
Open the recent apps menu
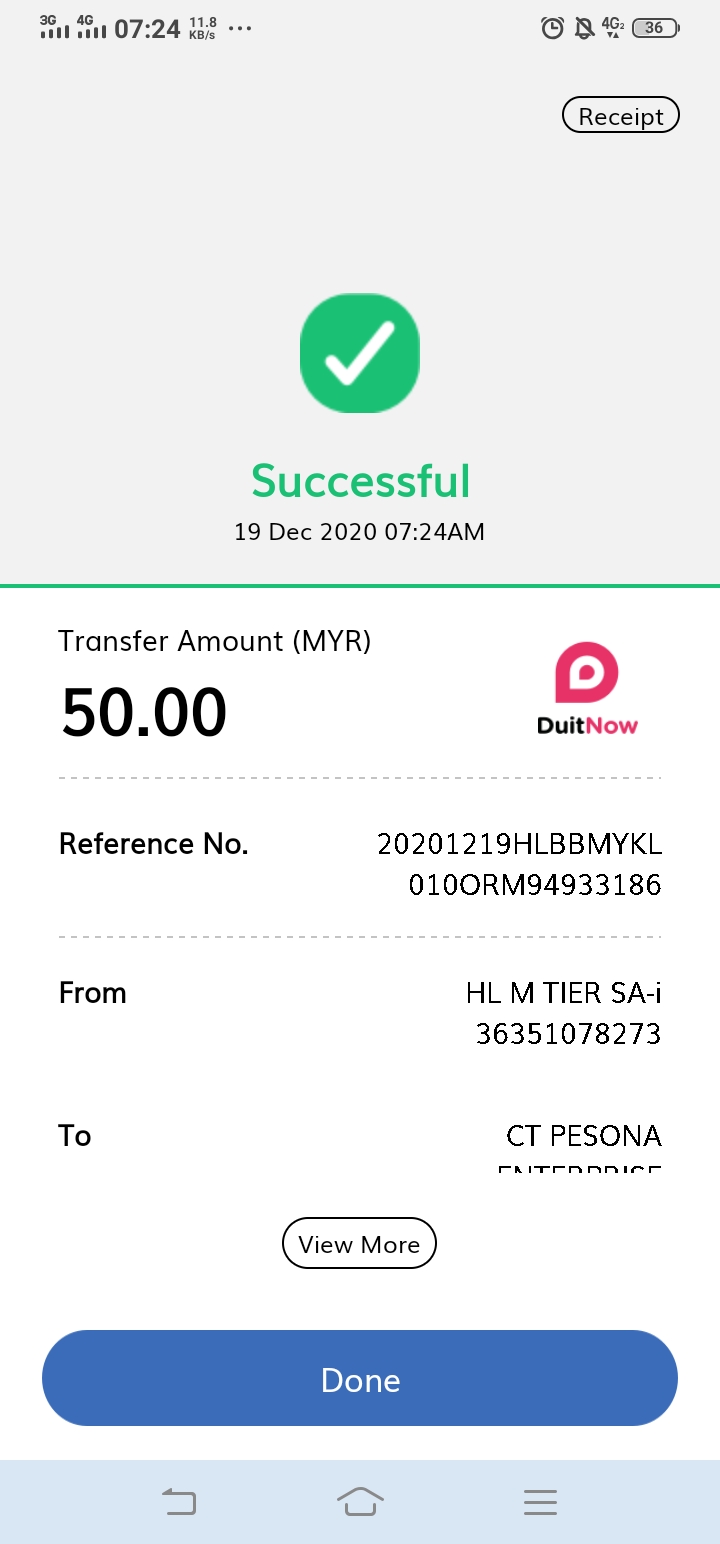[540, 1502]
